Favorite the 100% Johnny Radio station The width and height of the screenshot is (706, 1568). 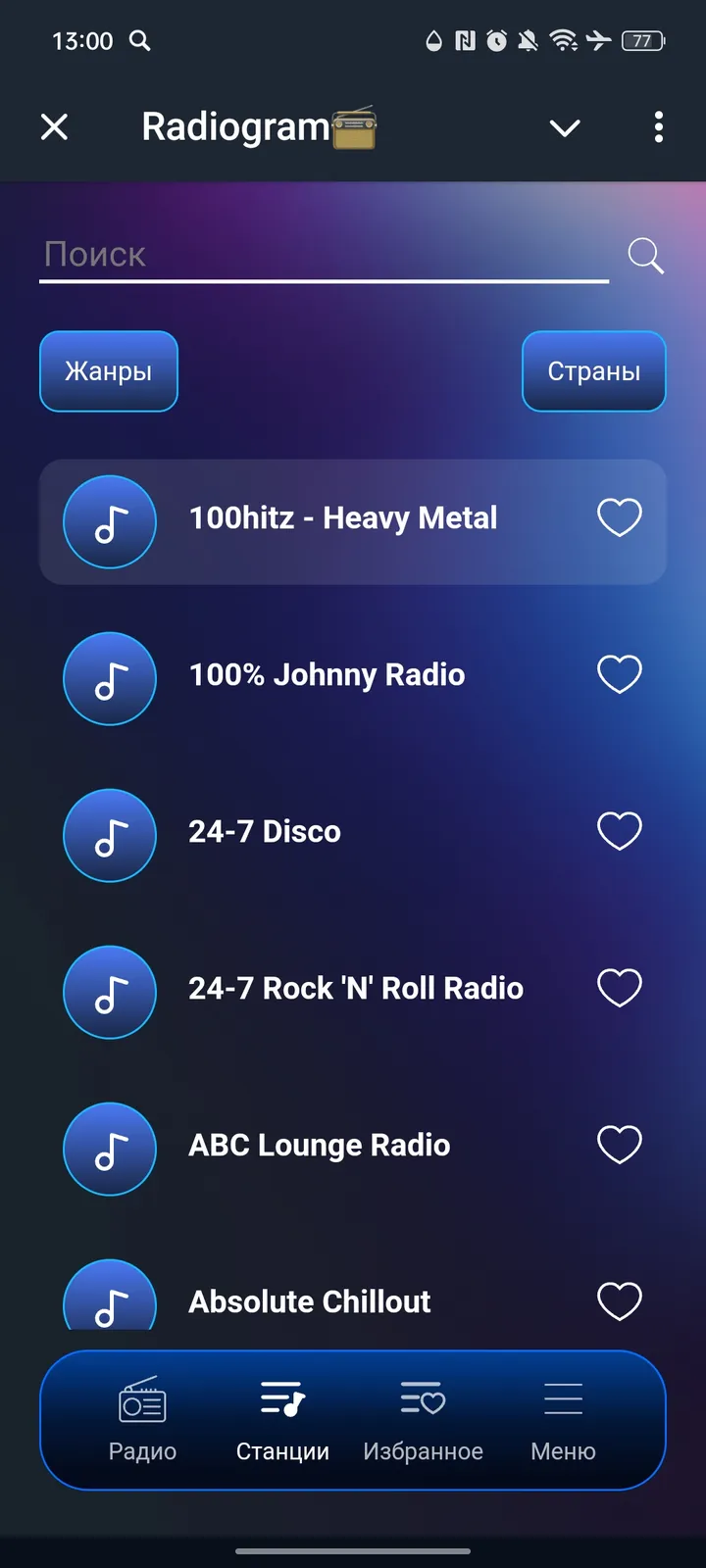coord(619,673)
